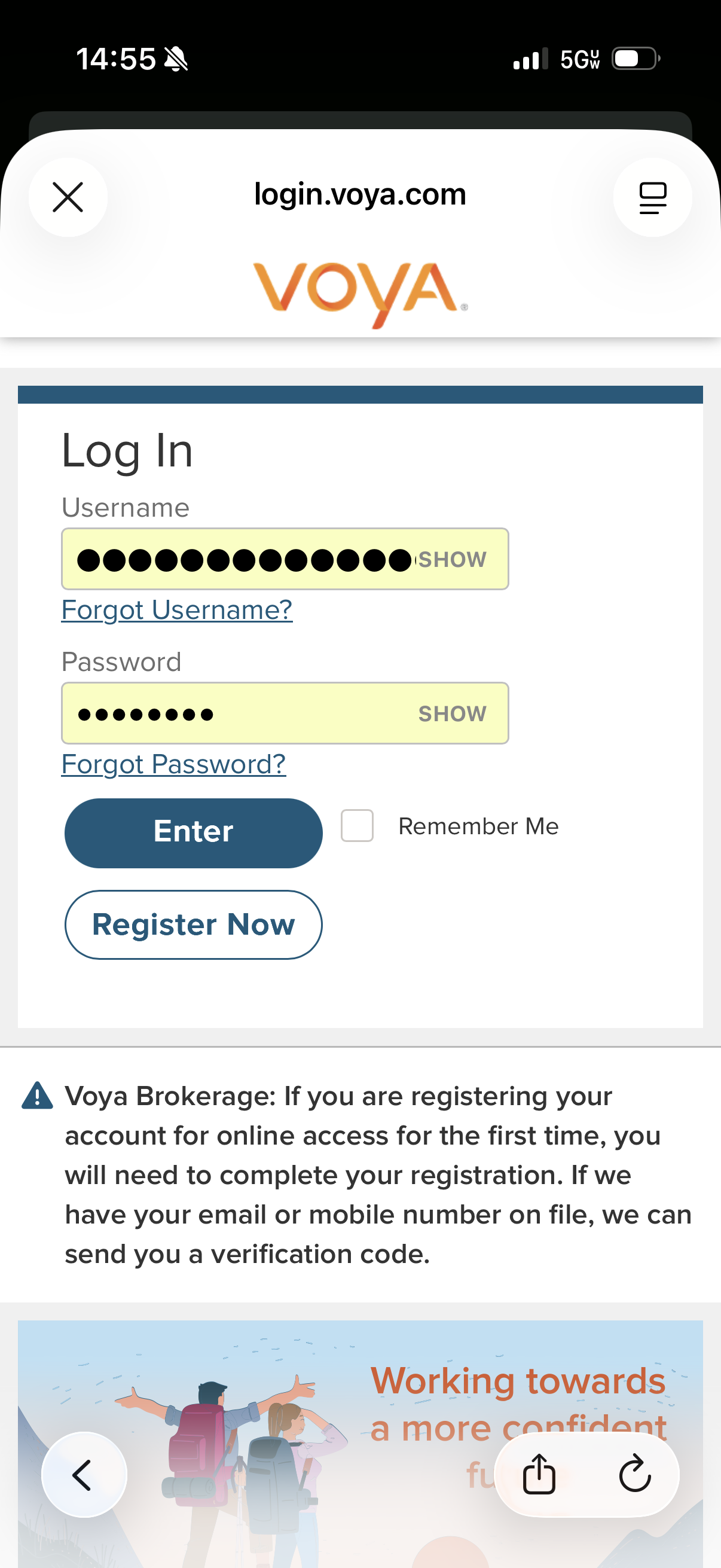Focus the Password field
This screenshot has height=1568, width=721.
[243, 713]
